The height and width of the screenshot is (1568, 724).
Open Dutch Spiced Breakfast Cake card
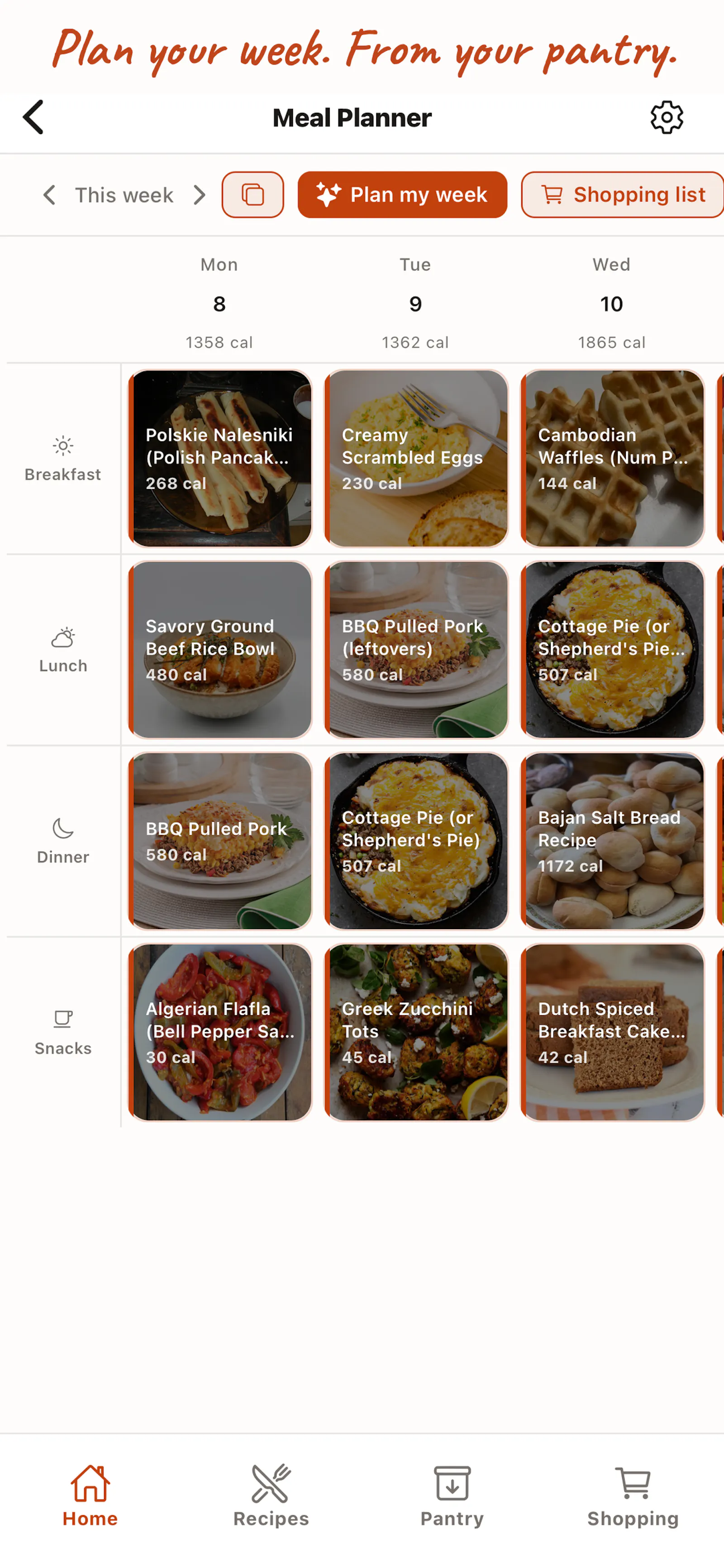coord(612,1032)
